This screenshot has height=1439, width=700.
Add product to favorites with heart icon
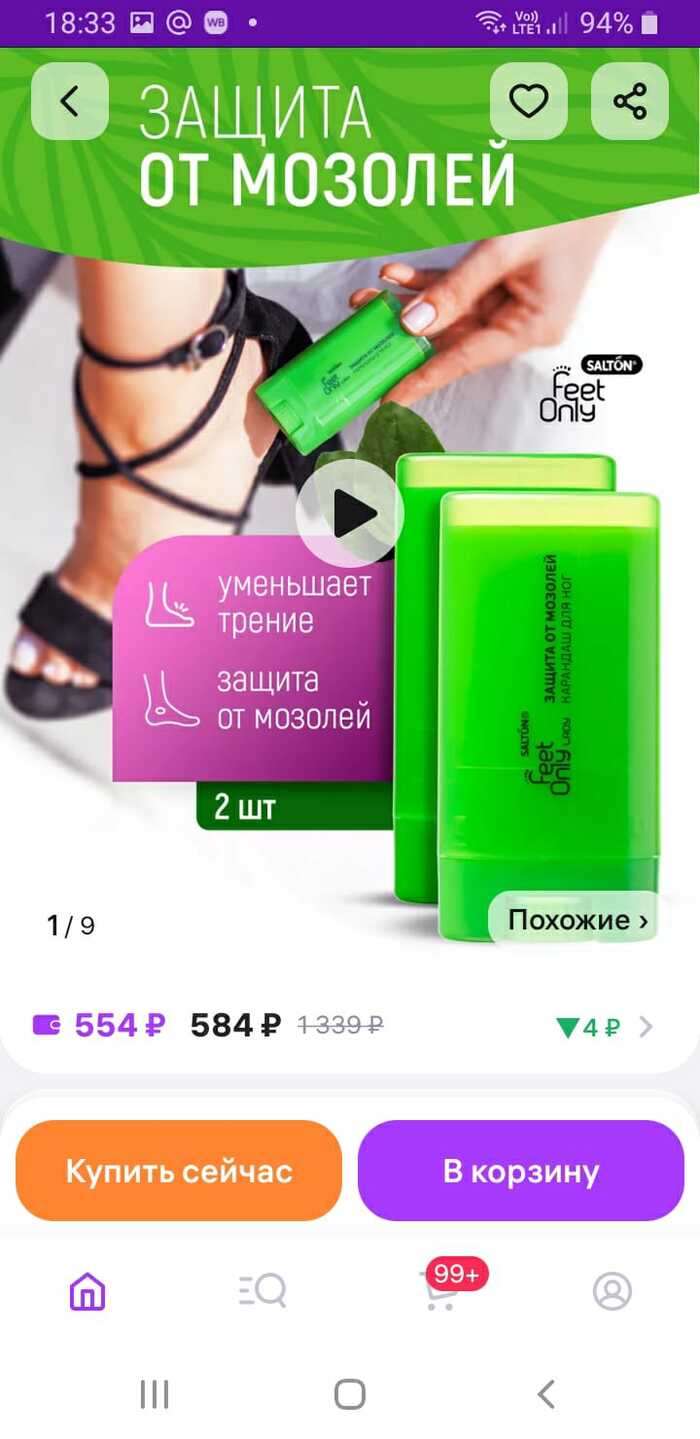point(529,101)
